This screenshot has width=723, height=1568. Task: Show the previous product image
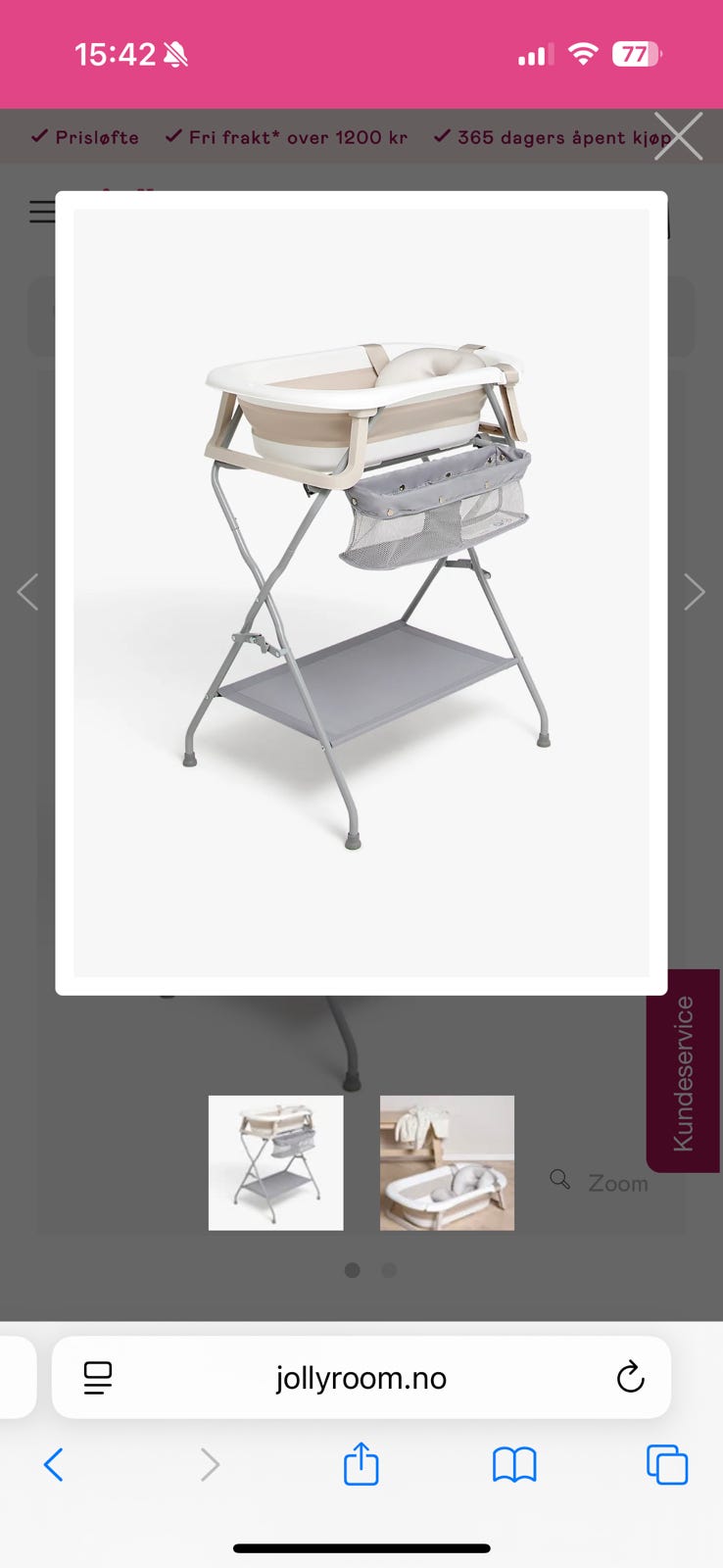coord(28,592)
